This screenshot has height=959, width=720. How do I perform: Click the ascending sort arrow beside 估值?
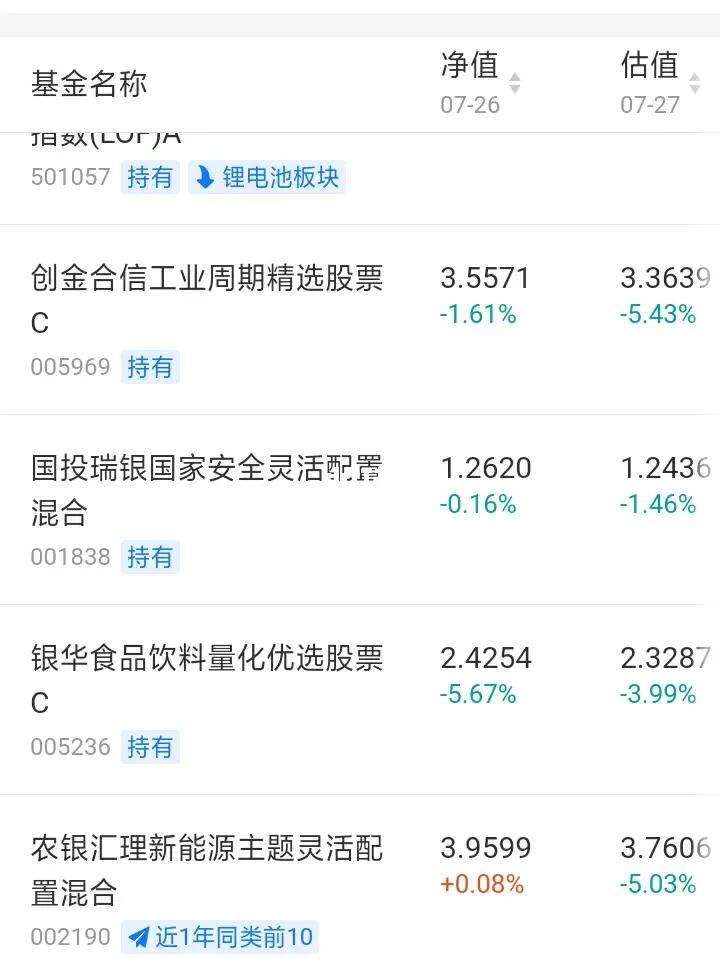692,78
